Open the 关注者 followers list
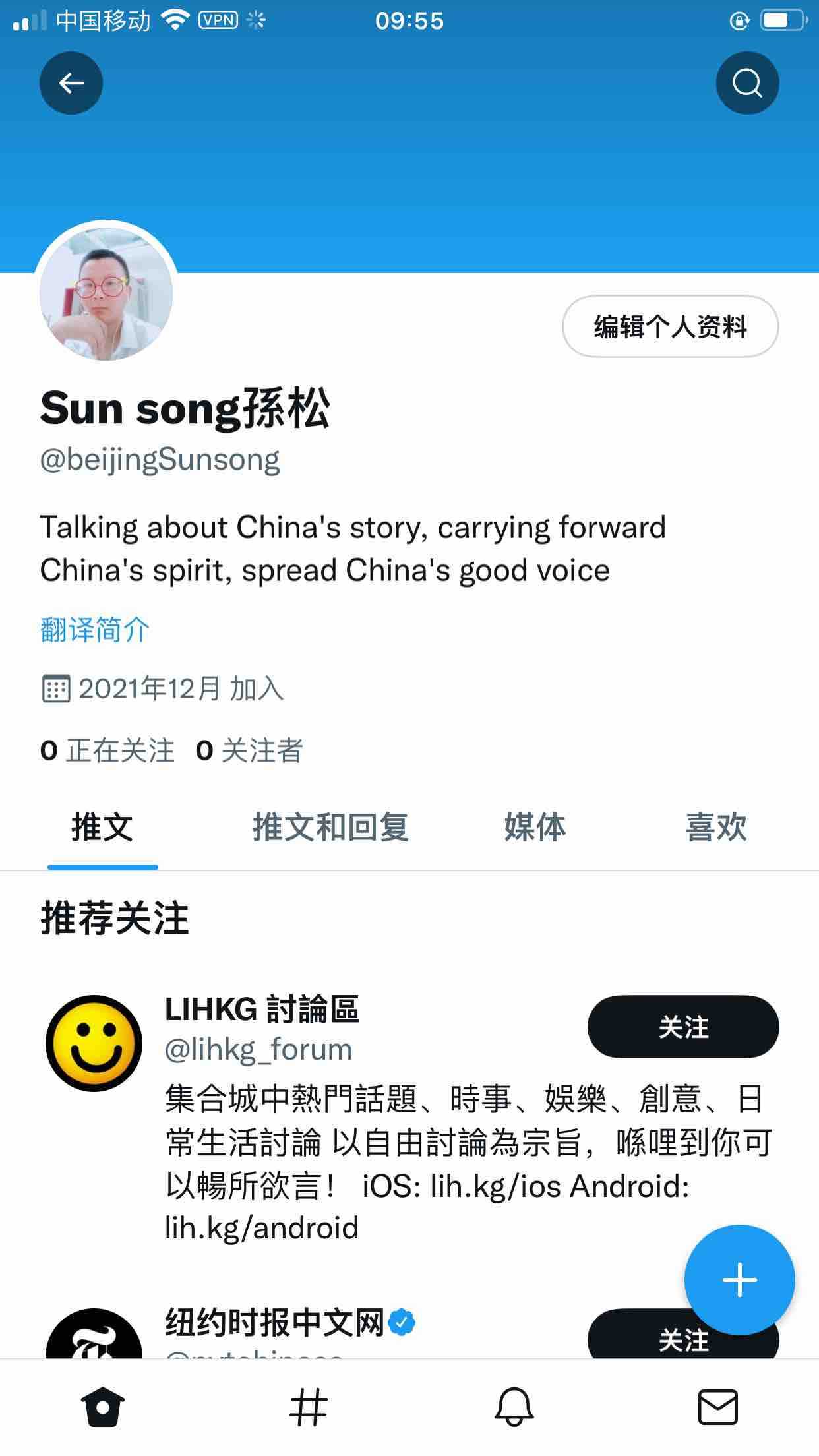Viewport: 819px width, 1456px height. [249, 750]
